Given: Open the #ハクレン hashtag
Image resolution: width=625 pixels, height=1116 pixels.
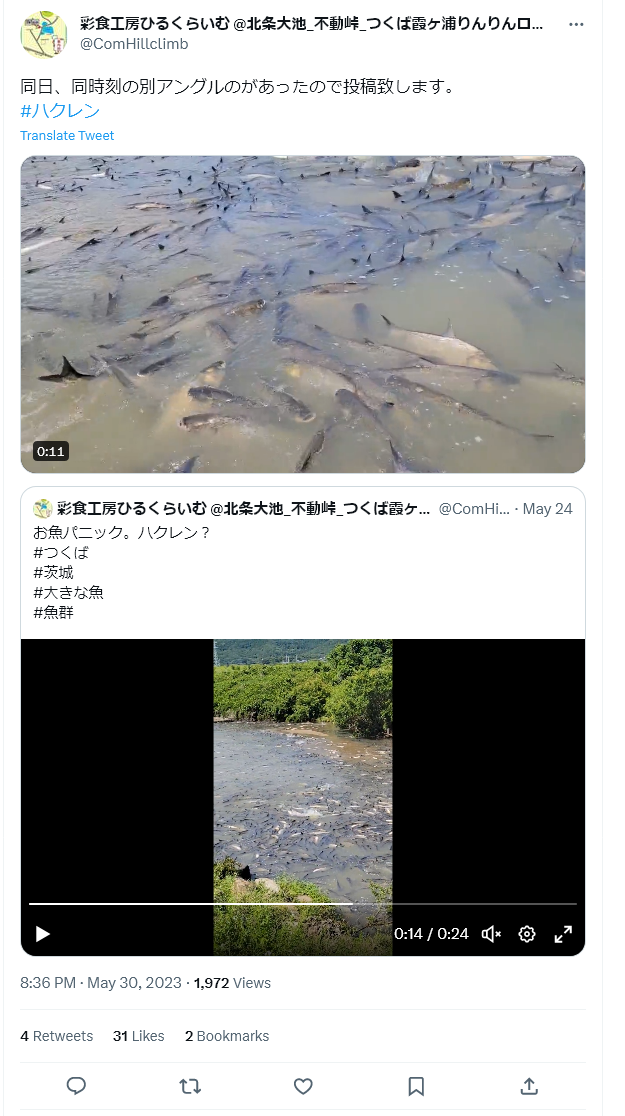Looking at the screenshot, I should (x=60, y=111).
